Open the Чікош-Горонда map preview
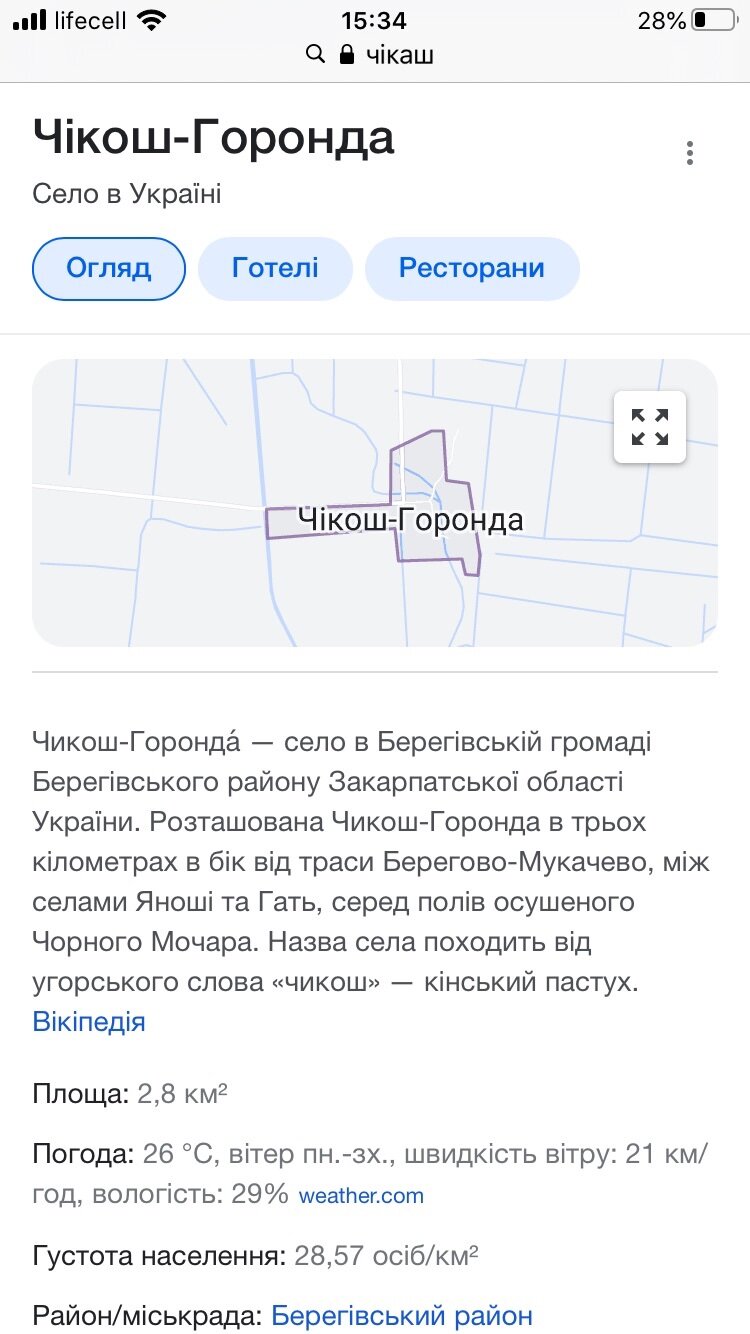The height and width of the screenshot is (1334, 750). coord(375,503)
